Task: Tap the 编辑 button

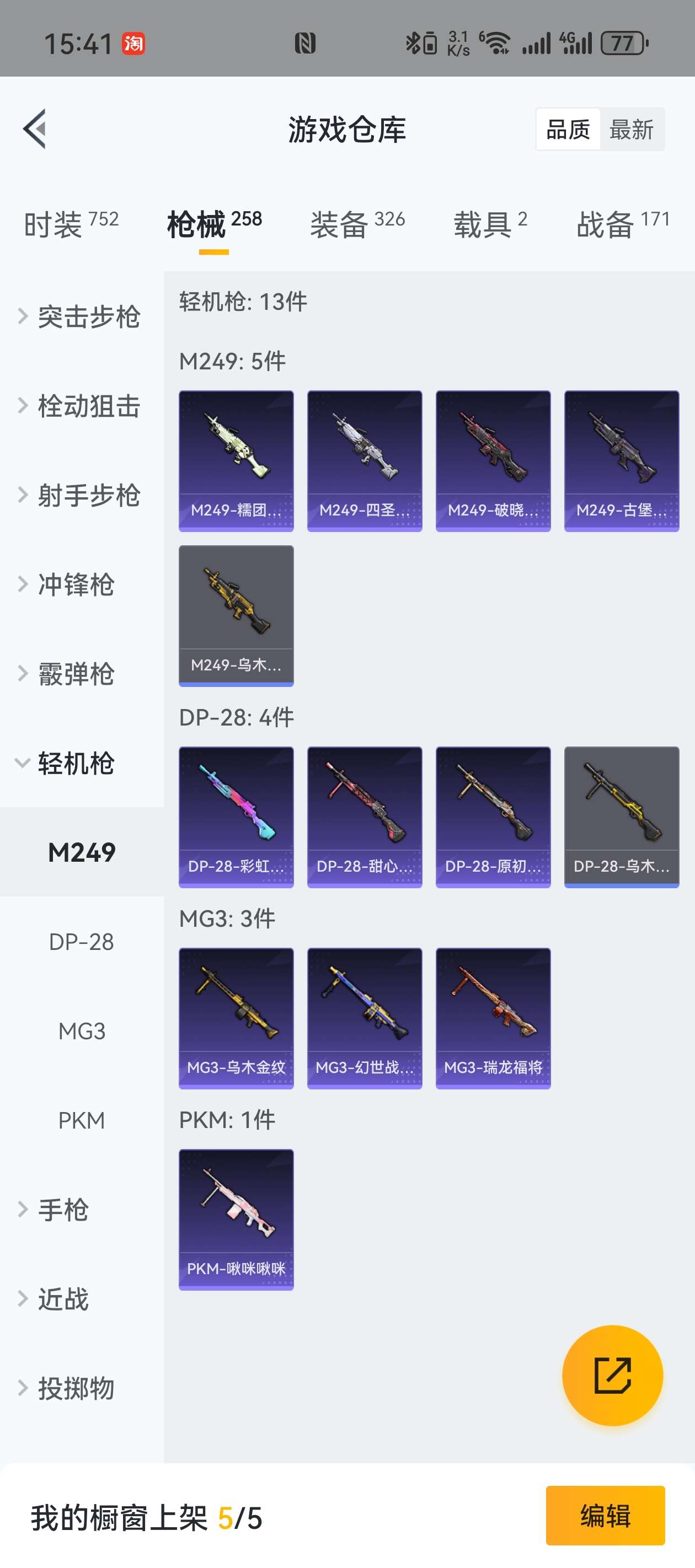Action: (x=605, y=1515)
